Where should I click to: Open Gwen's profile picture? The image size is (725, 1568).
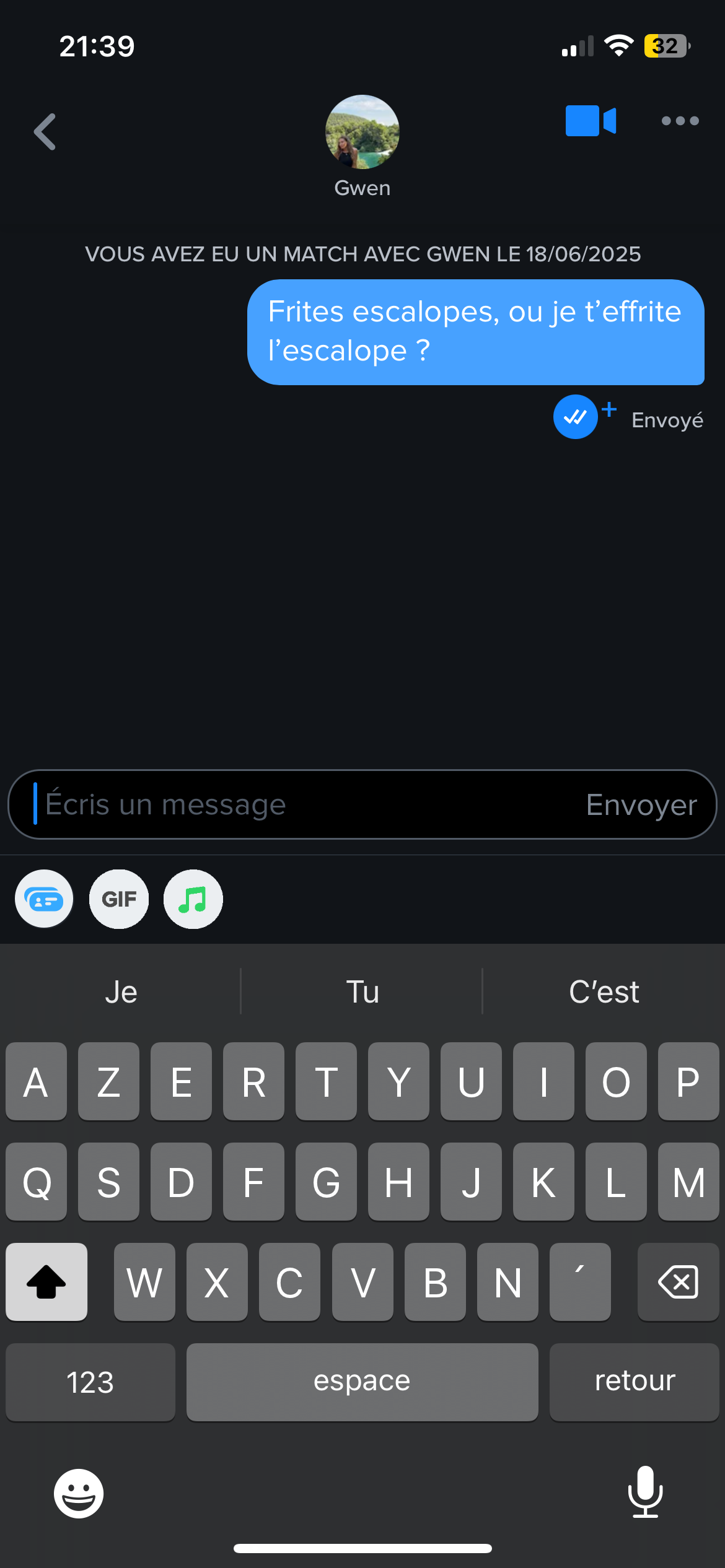[x=362, y=132]
